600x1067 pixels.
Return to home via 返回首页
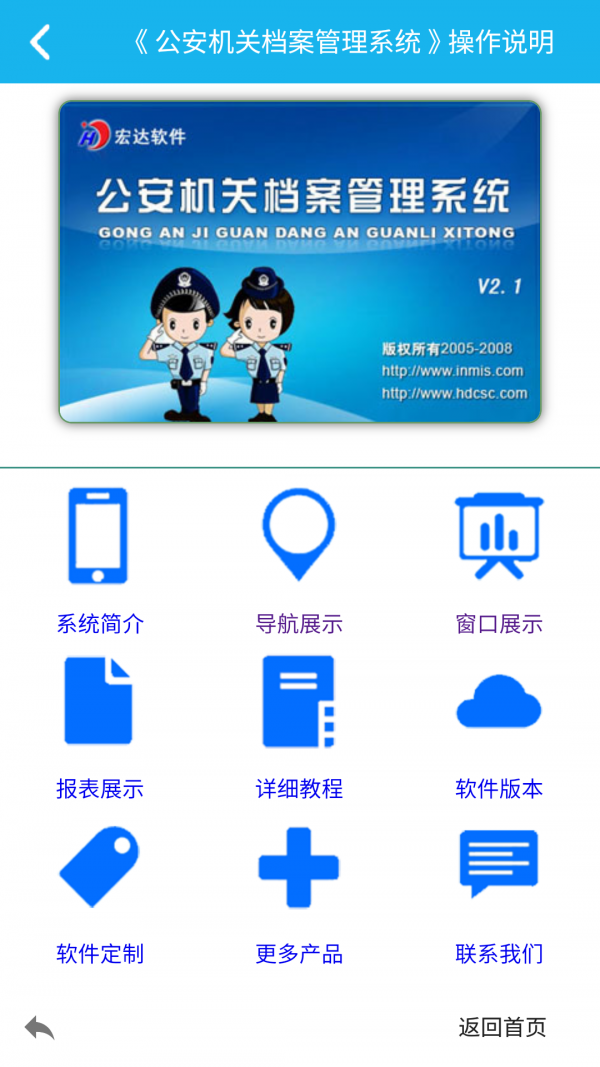(x=502, y=1028)
